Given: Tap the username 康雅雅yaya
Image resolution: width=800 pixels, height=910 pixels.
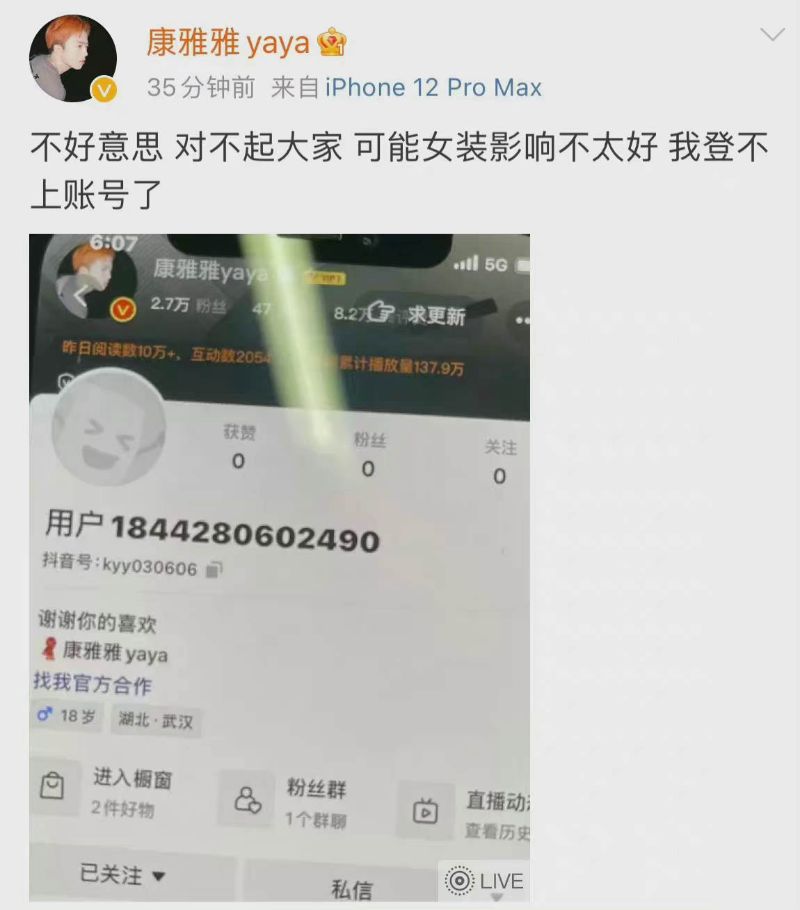Looking at the screenshot, I should [228, 42].
